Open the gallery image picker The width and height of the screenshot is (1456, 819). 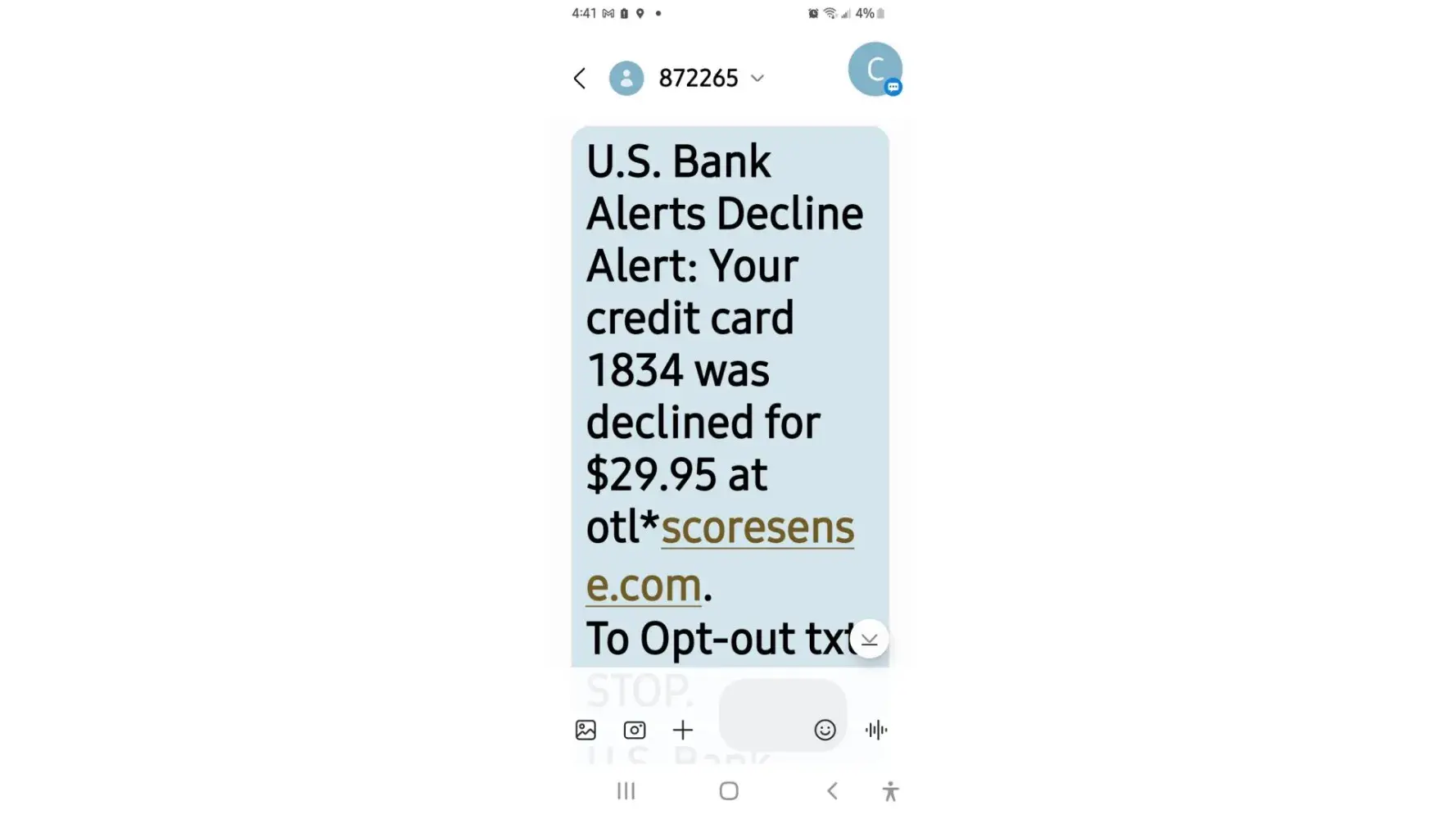click(586, 730)
